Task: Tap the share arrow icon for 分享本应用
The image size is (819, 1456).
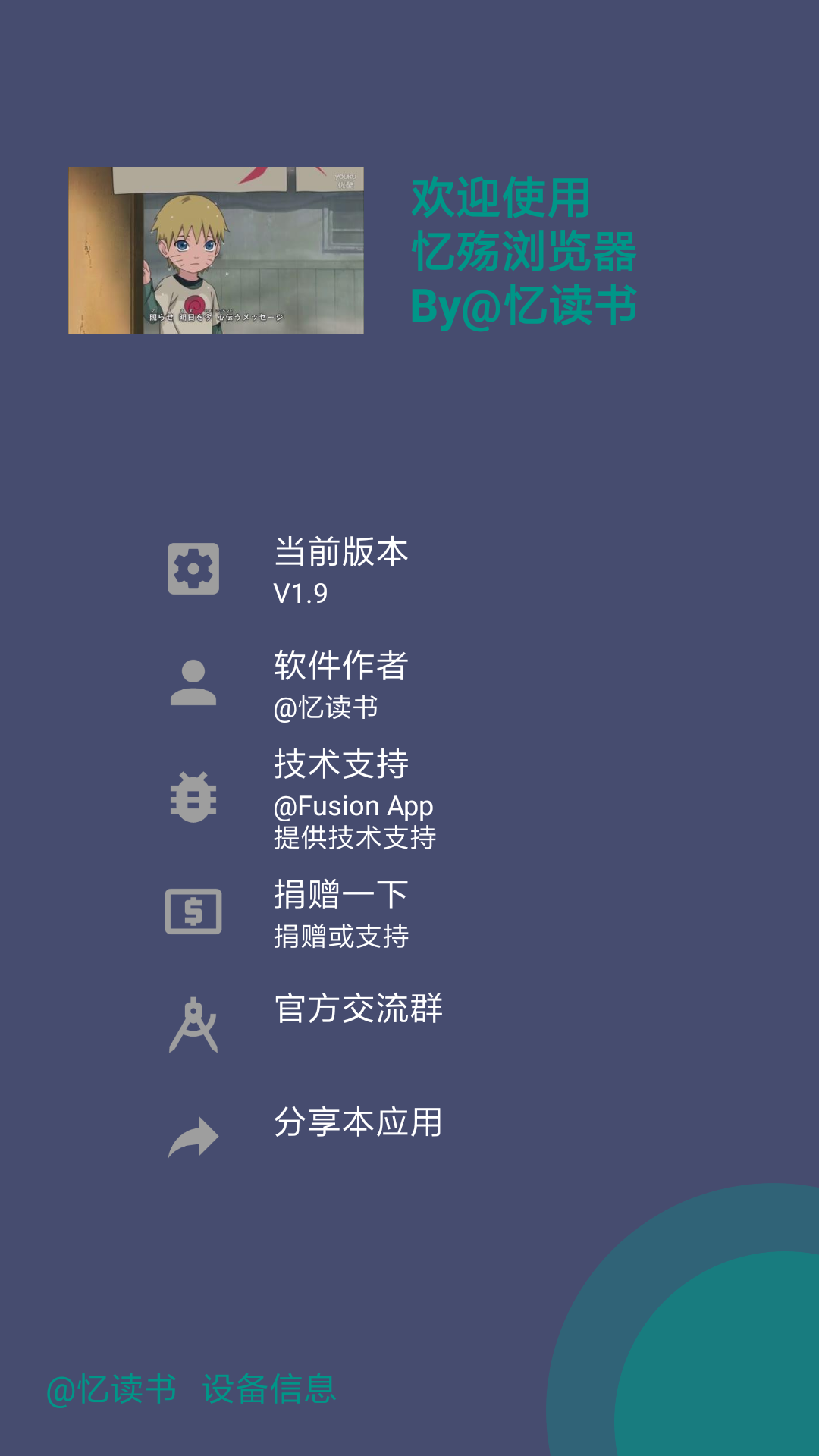Action: point(193,1137)
